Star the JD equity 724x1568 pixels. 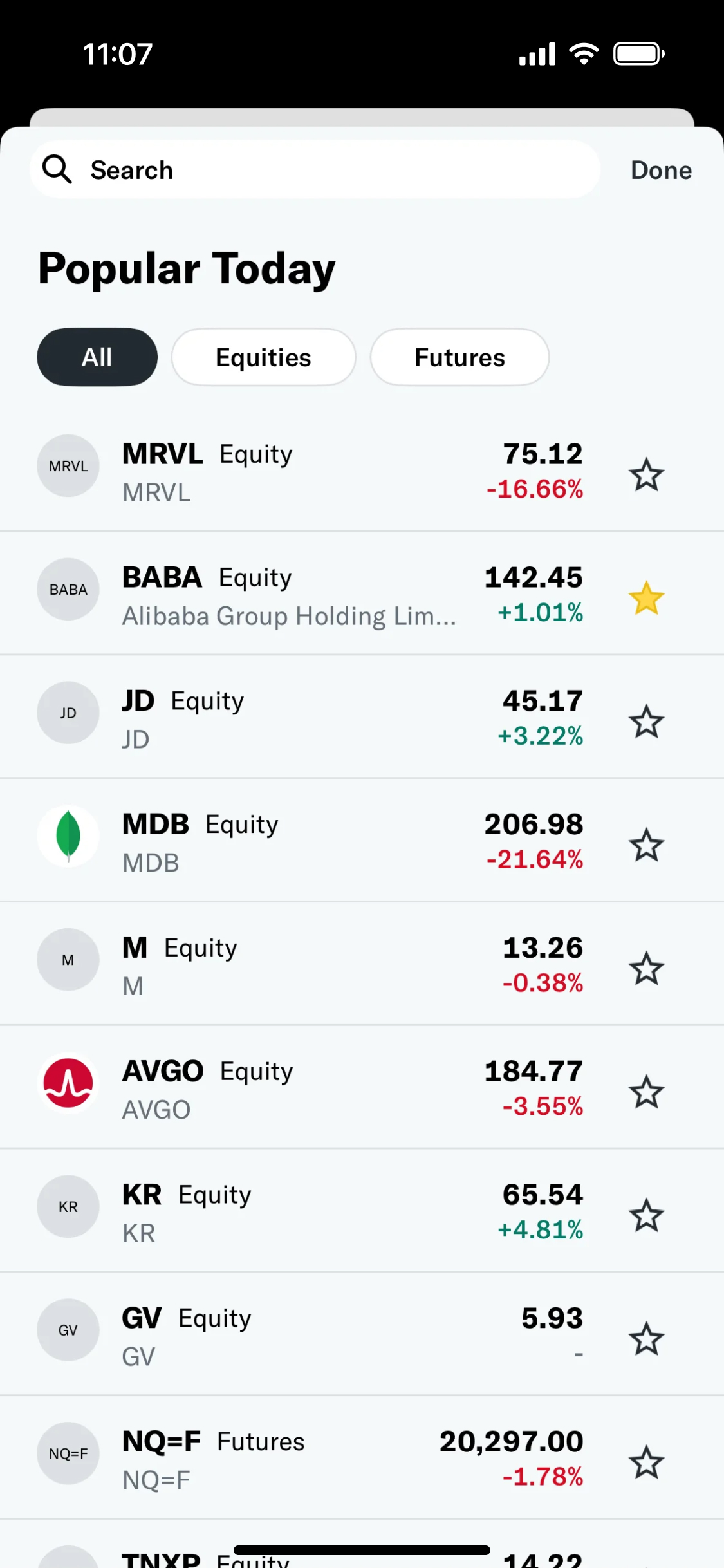coord(646,722)
